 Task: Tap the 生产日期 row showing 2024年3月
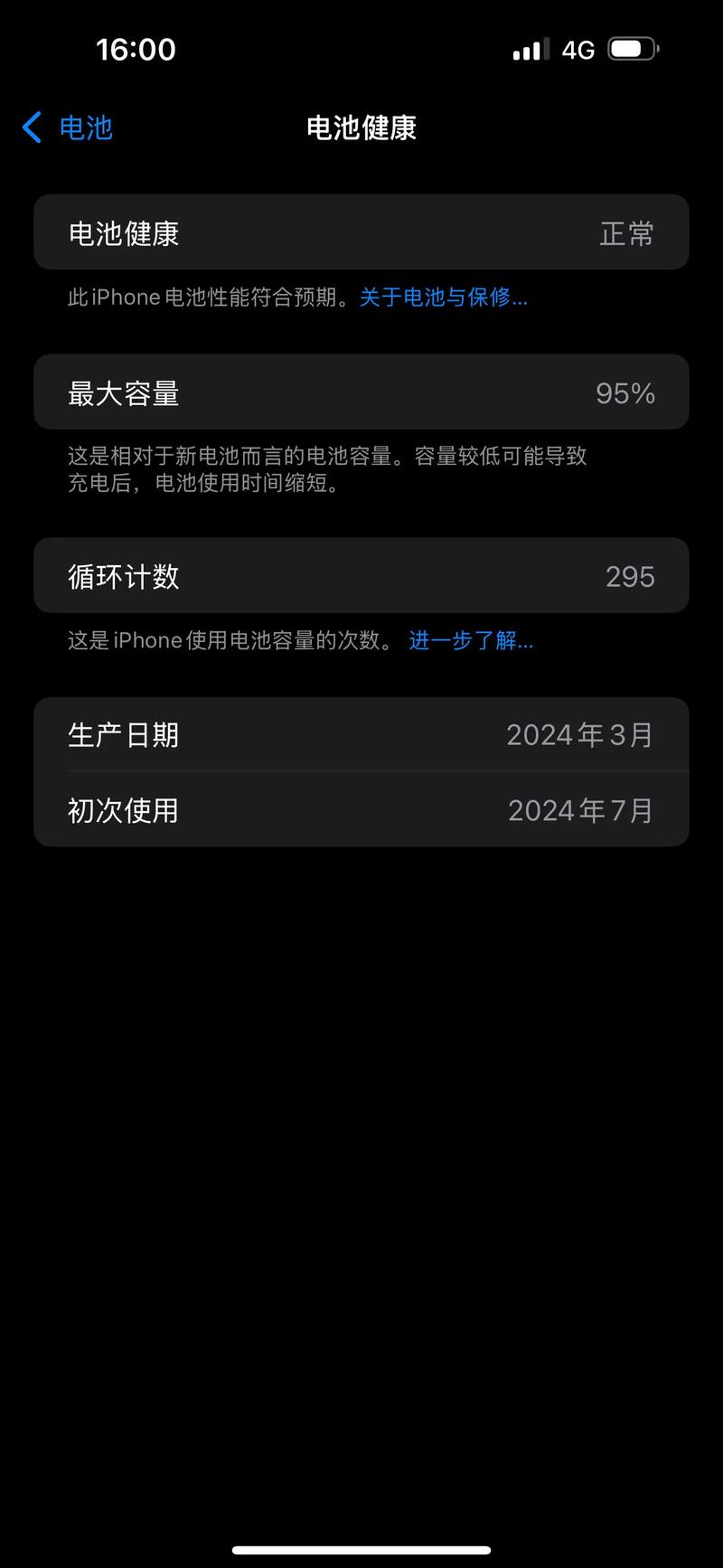point(361,734)
